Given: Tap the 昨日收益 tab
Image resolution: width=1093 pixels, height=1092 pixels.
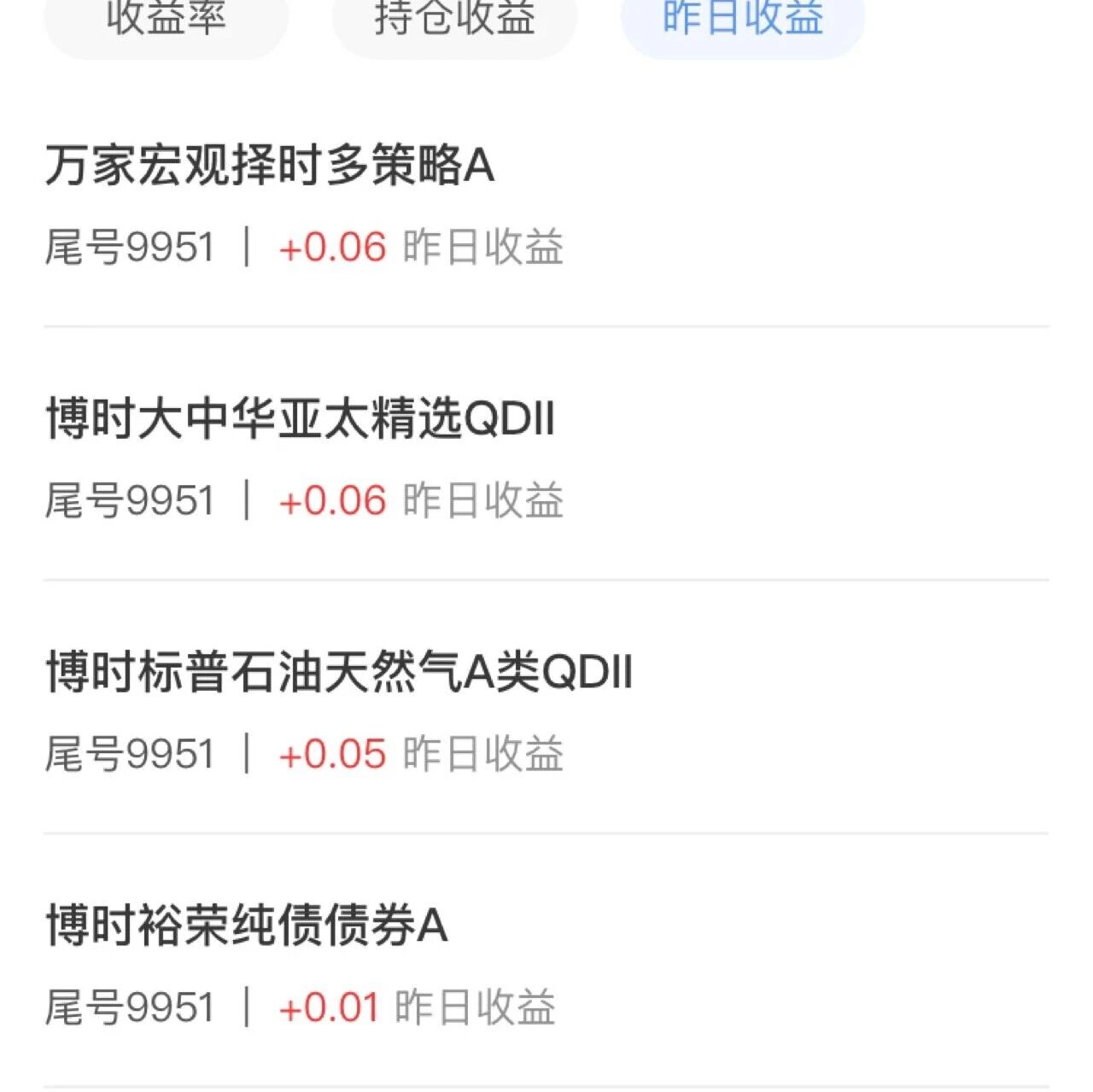Looking at the screenshot, I should coord(742,20).
